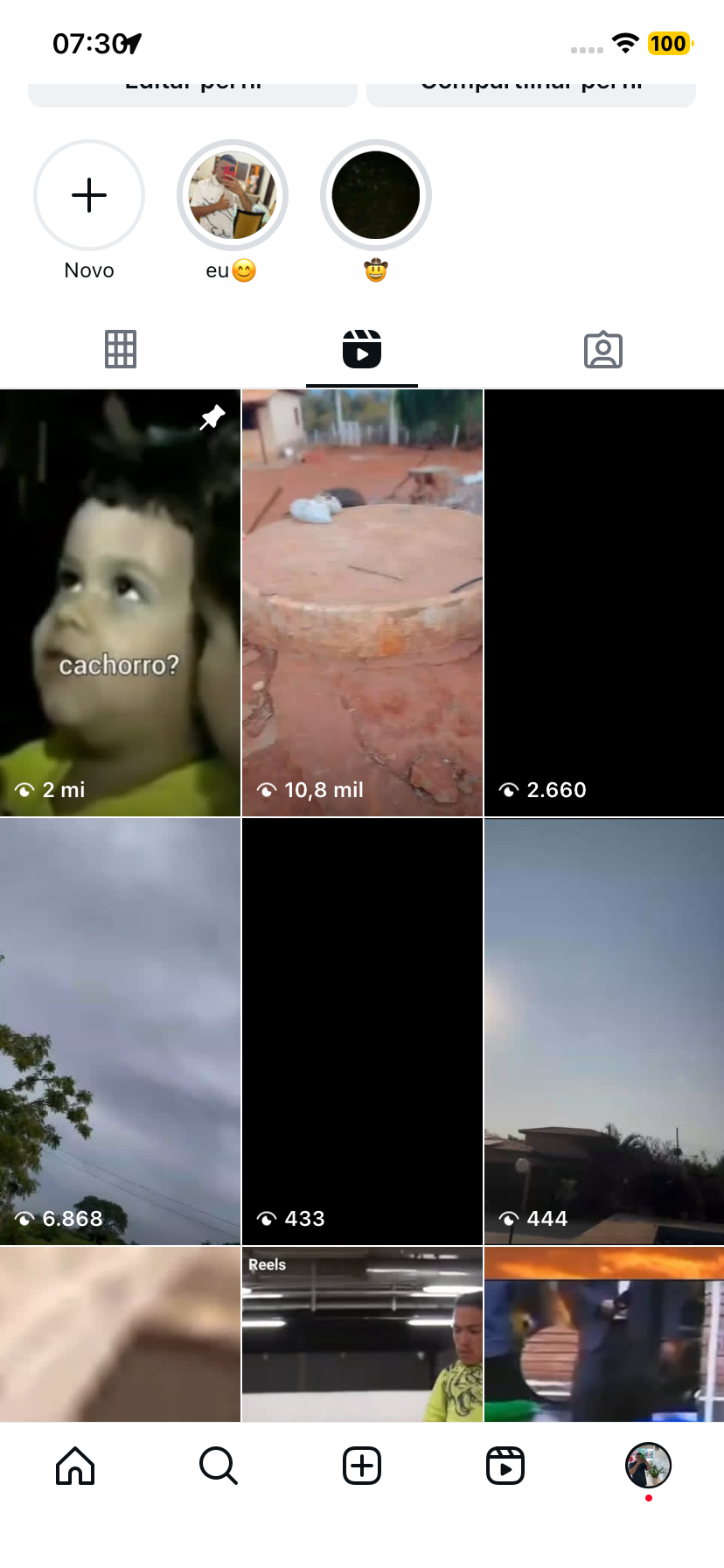724x1568 pixels.
Task: Create a new post
Action: coord(362,1465)
